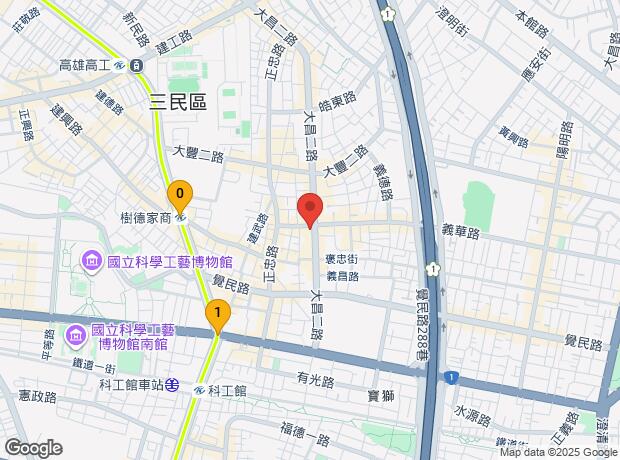This screenshot has height=460, width=620.
Task: Tap the 高雄高工 station icon
Action: pyautogui.click(x=136, y=66)
